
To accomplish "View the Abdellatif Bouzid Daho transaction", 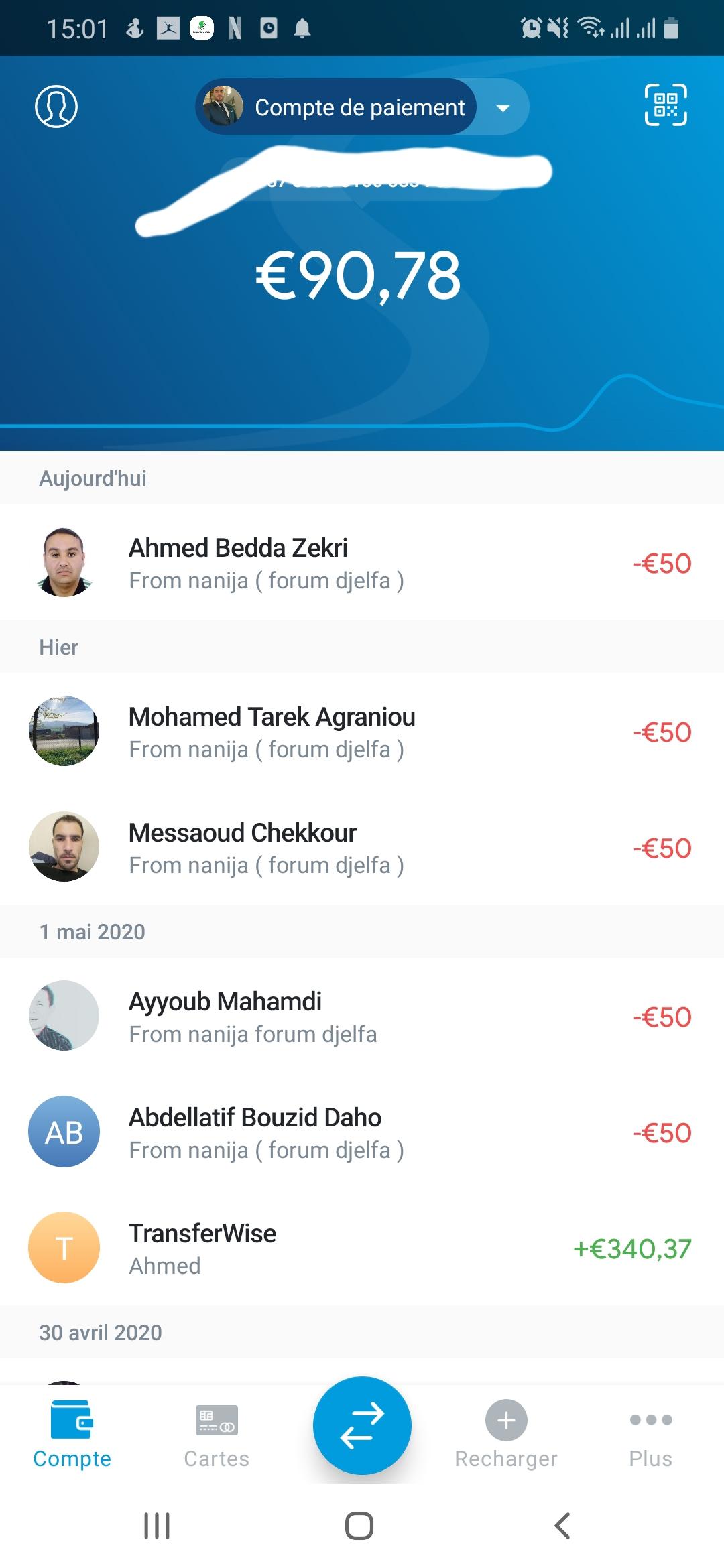I will point(362,1132).
